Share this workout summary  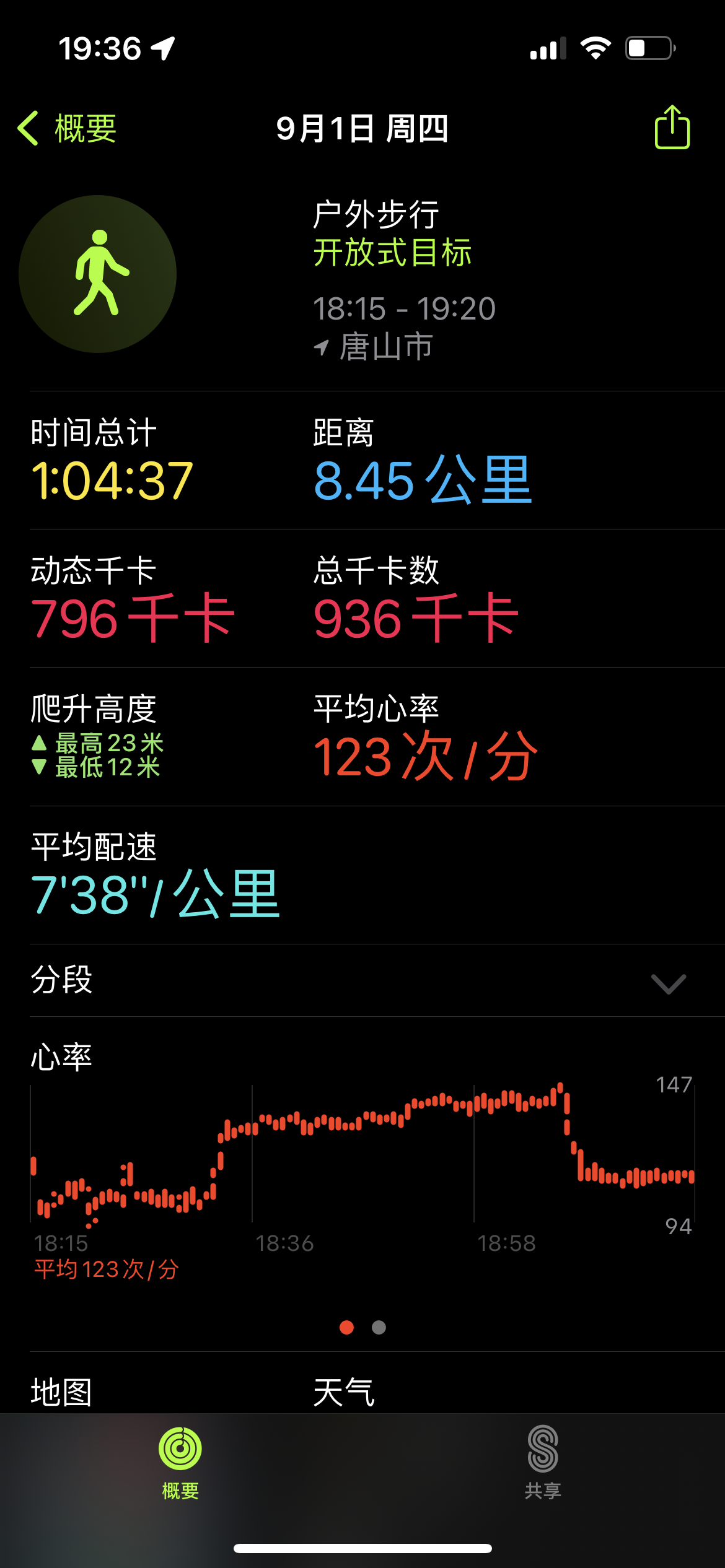click(672, 128)
